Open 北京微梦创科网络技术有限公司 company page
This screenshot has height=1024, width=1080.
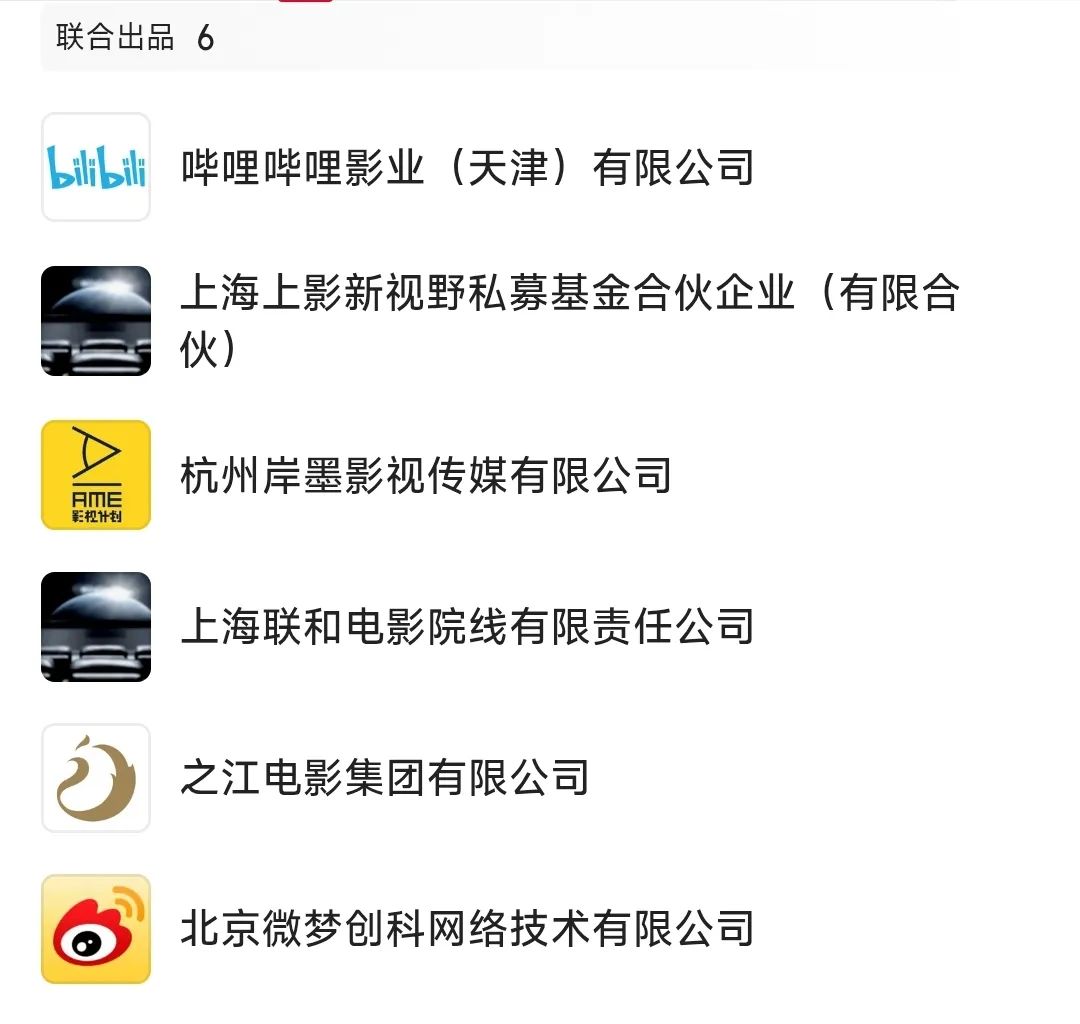click(466, 929)
